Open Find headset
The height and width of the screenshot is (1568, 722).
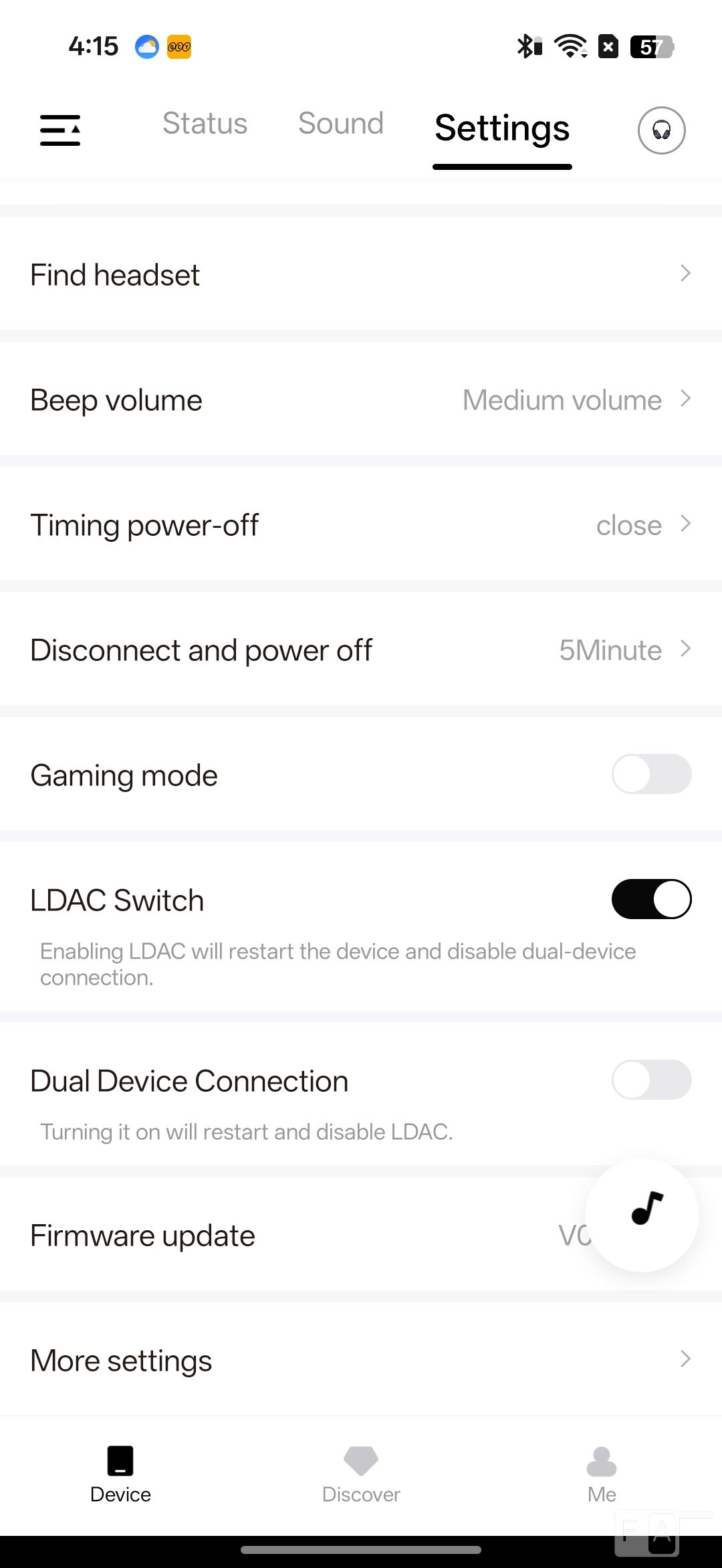(x=361, y=274)
